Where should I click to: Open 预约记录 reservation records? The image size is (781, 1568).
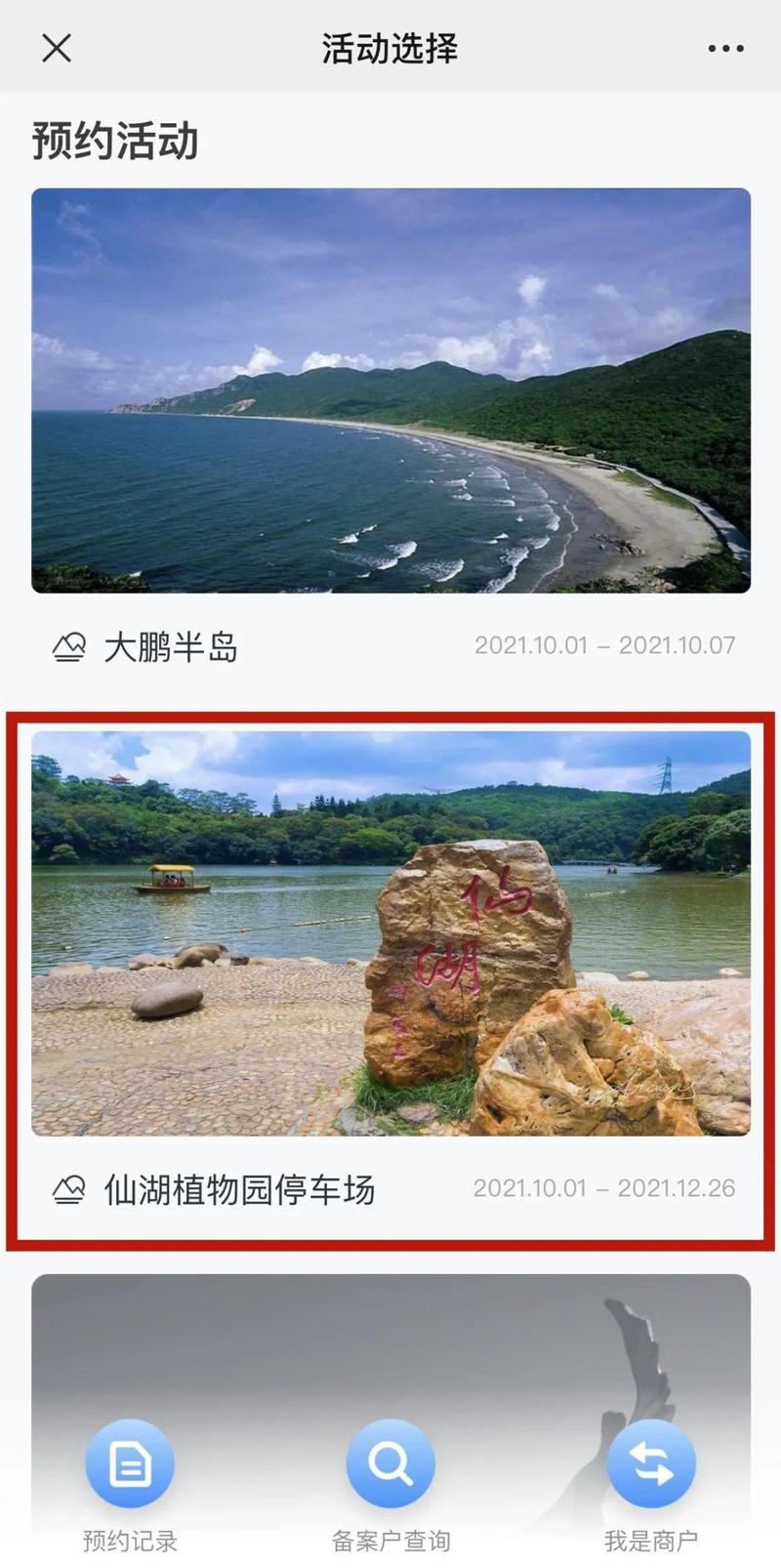tap(130, 1464)
